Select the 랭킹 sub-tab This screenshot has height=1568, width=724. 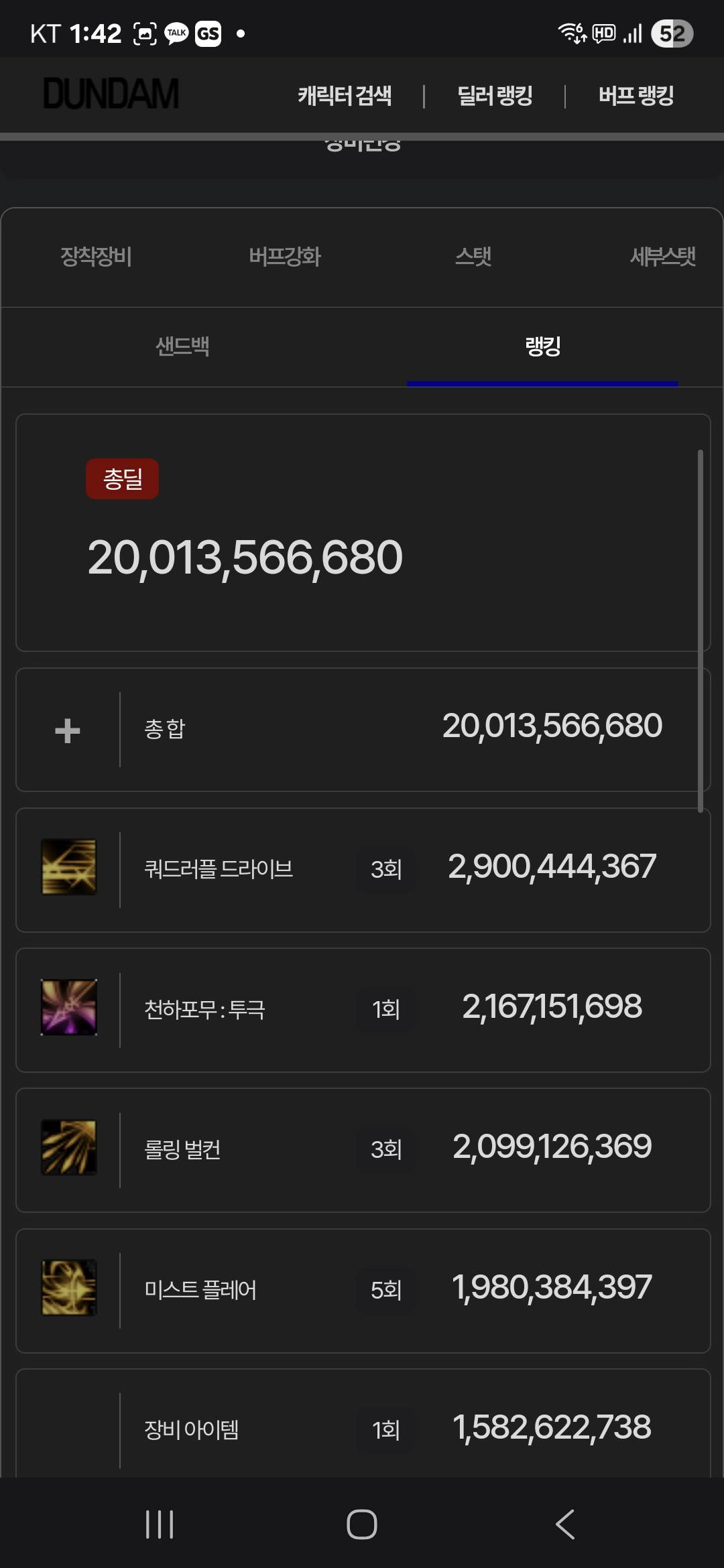click(542, 346)
